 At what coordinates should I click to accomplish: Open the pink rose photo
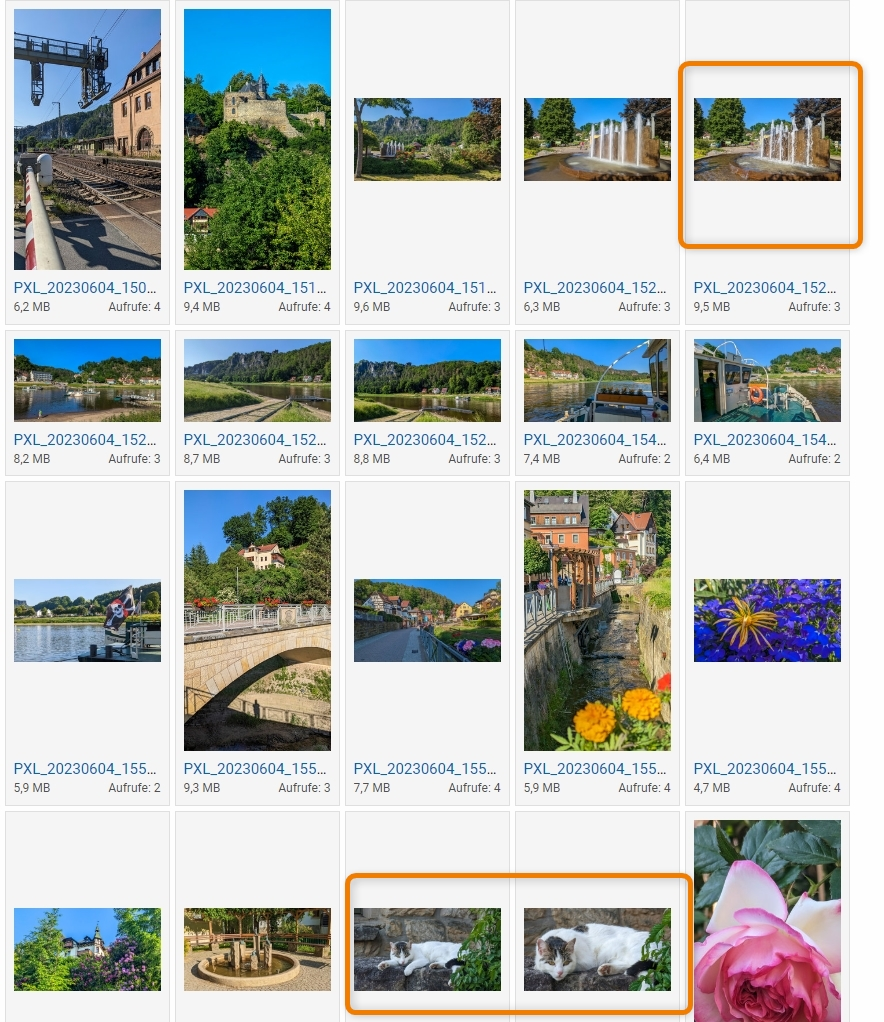tap(767, 920)
